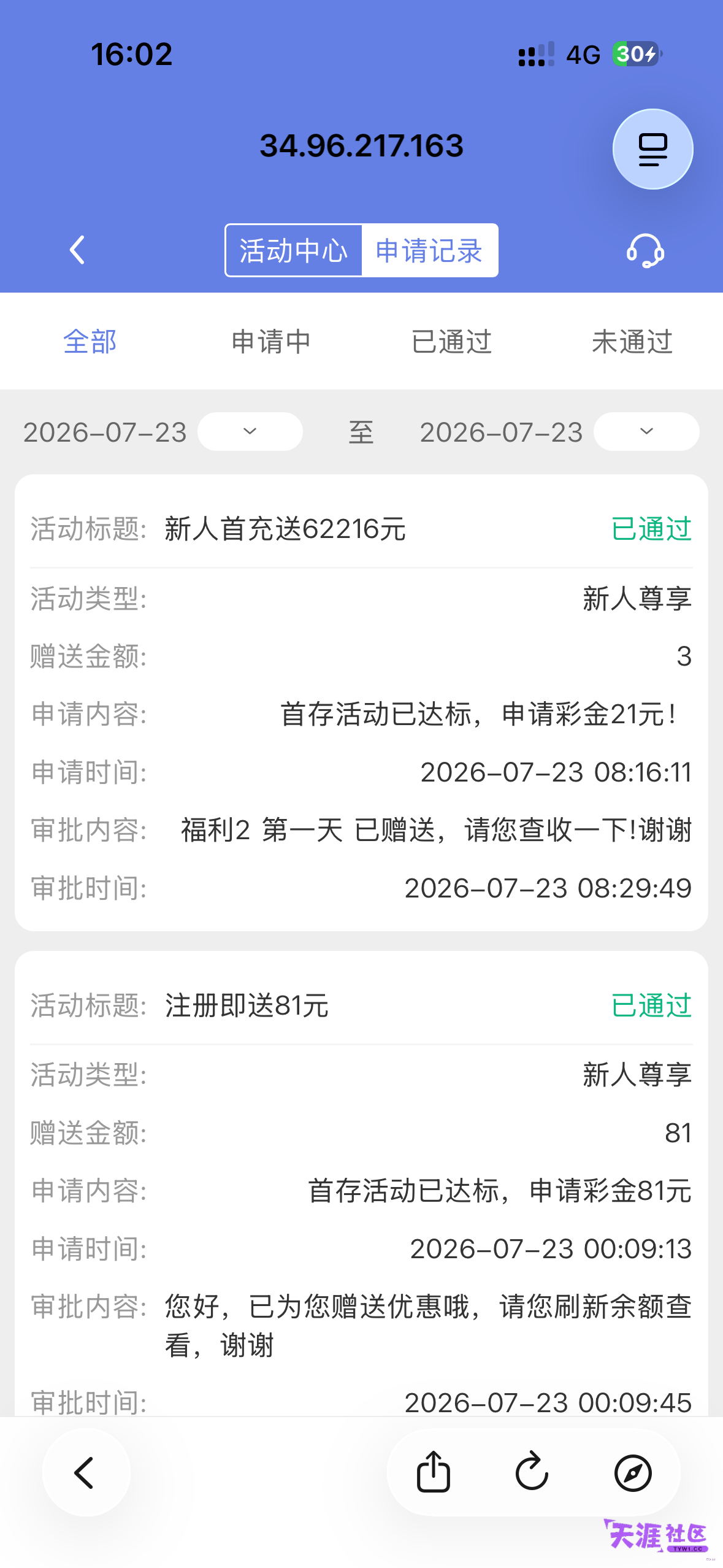
Task: Switch to 未通过 tab
Action: click(632, 341)
